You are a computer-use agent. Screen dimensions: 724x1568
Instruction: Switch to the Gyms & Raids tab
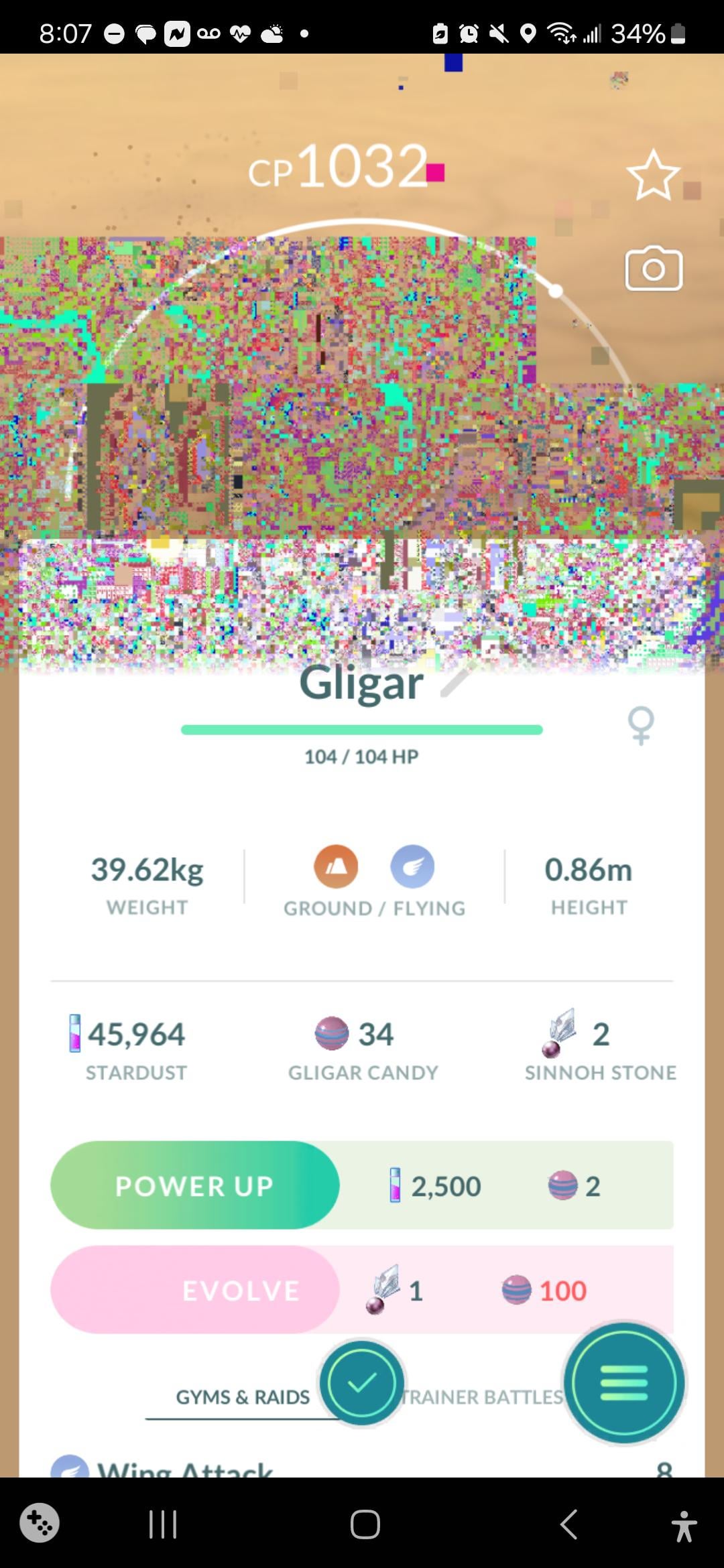coord(243,1397)
